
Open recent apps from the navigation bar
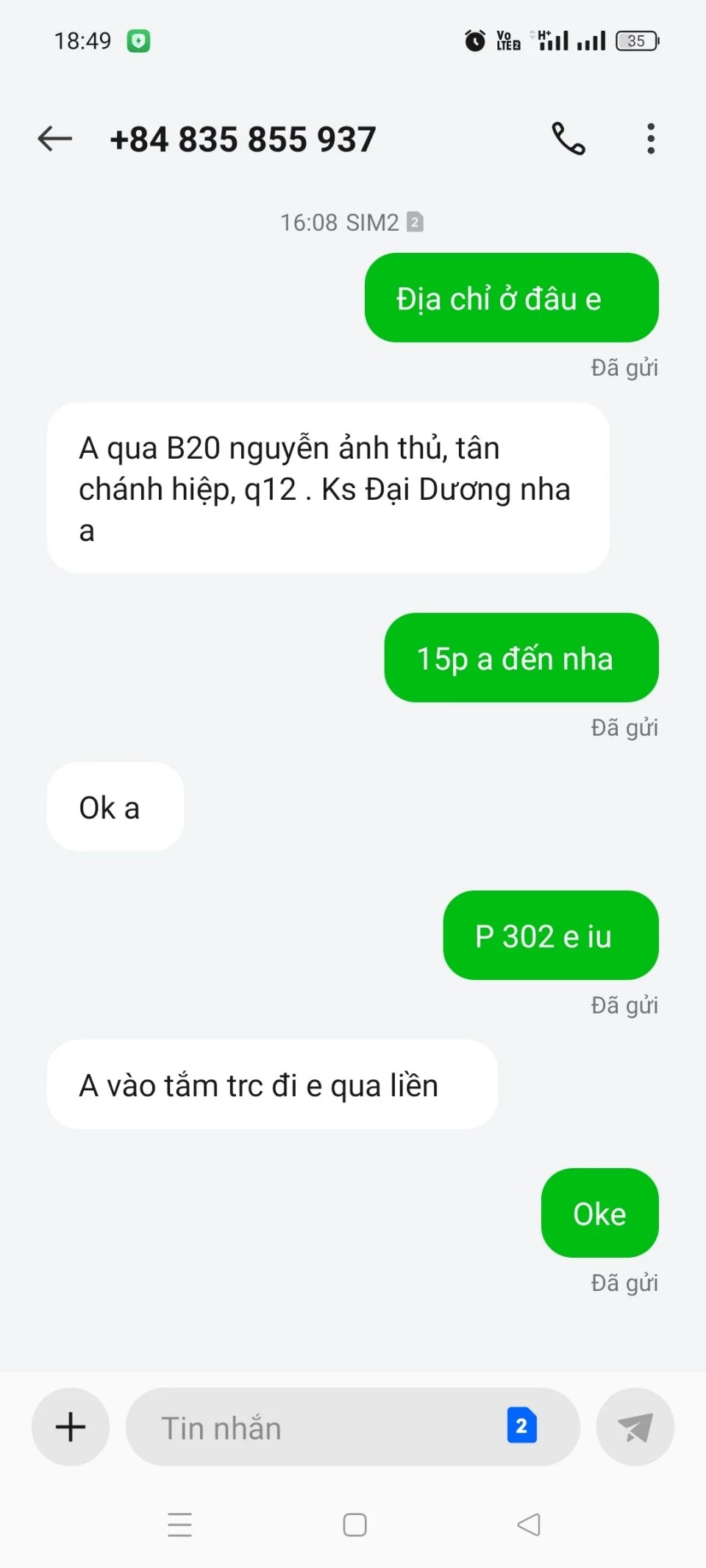[x=179, y=1525]
